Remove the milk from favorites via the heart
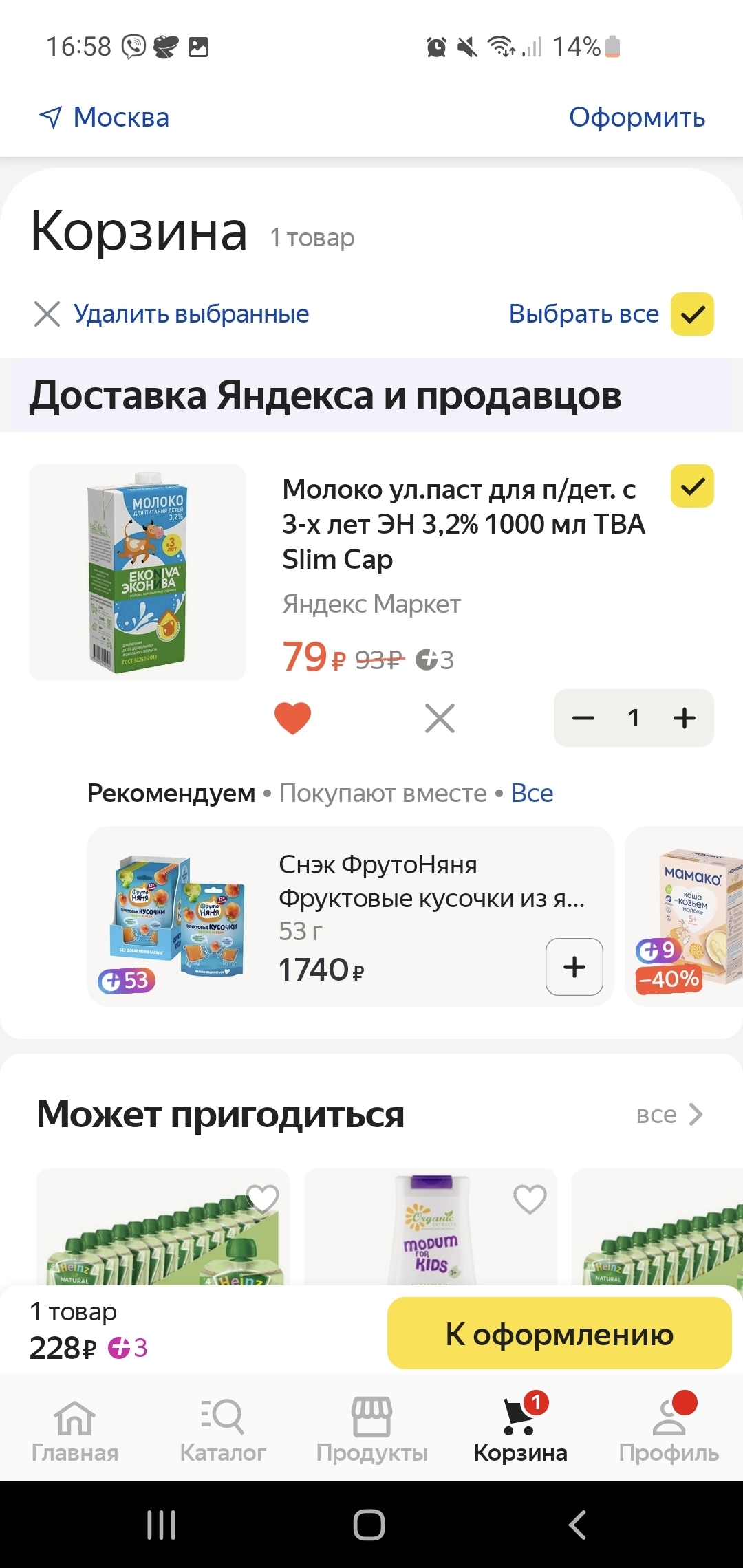The image size is (743, 1568). point(292,718)
